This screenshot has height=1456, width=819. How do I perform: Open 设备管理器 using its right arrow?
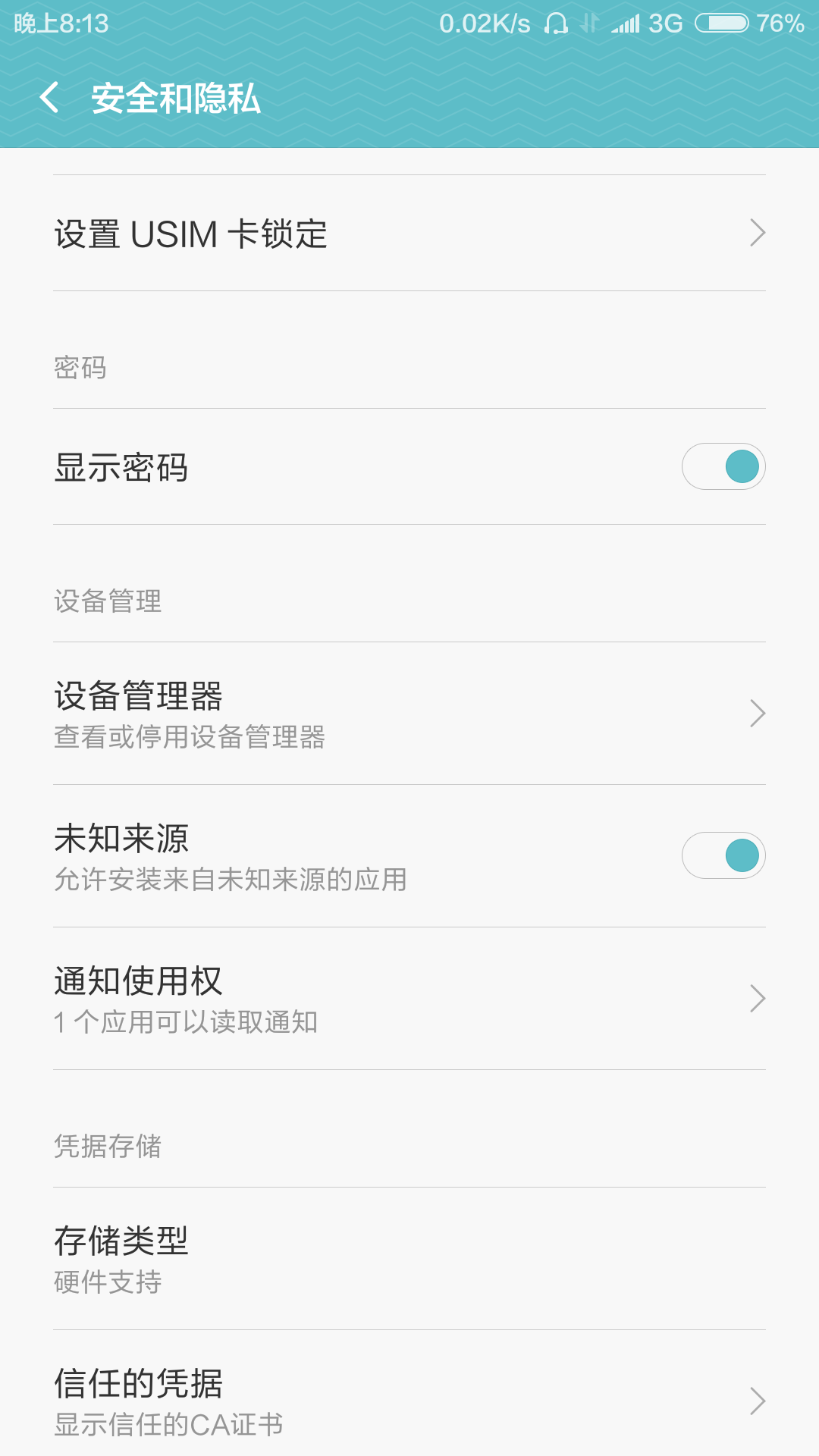[x=758, y=713]
